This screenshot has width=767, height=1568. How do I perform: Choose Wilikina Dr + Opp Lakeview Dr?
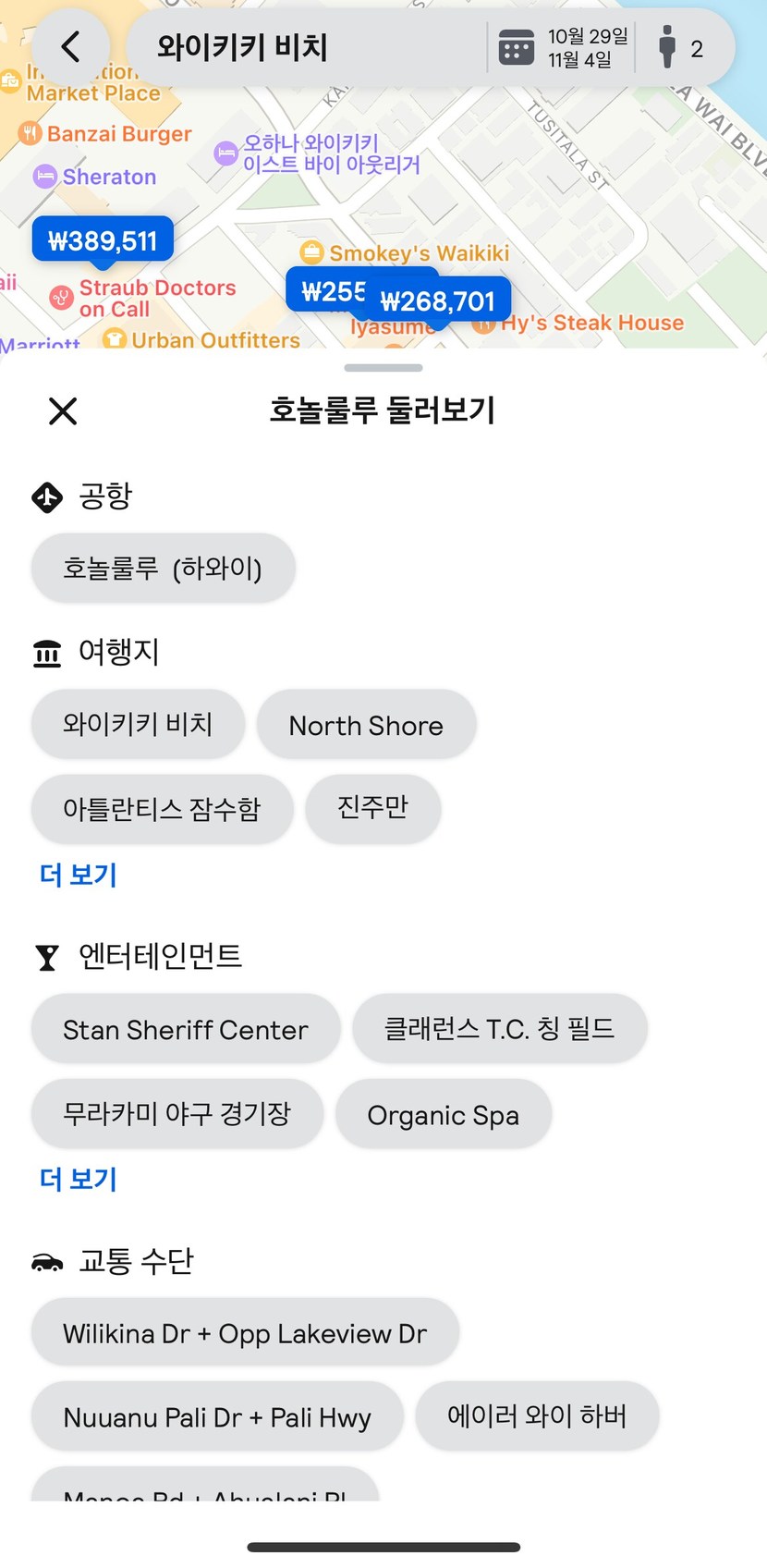click(x=245, y=1333)
